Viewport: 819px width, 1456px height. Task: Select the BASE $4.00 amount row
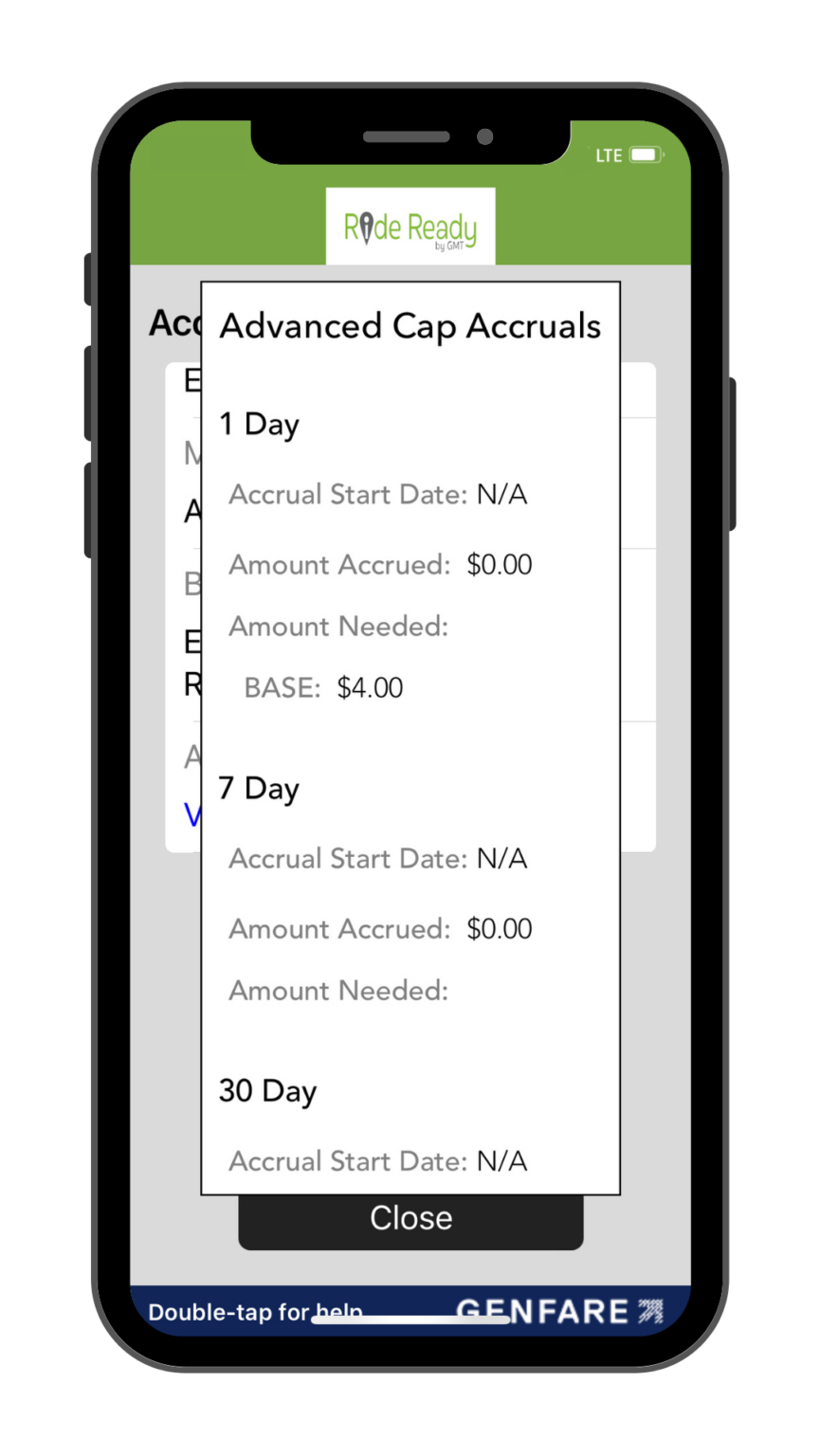click(x=326, y=687)
